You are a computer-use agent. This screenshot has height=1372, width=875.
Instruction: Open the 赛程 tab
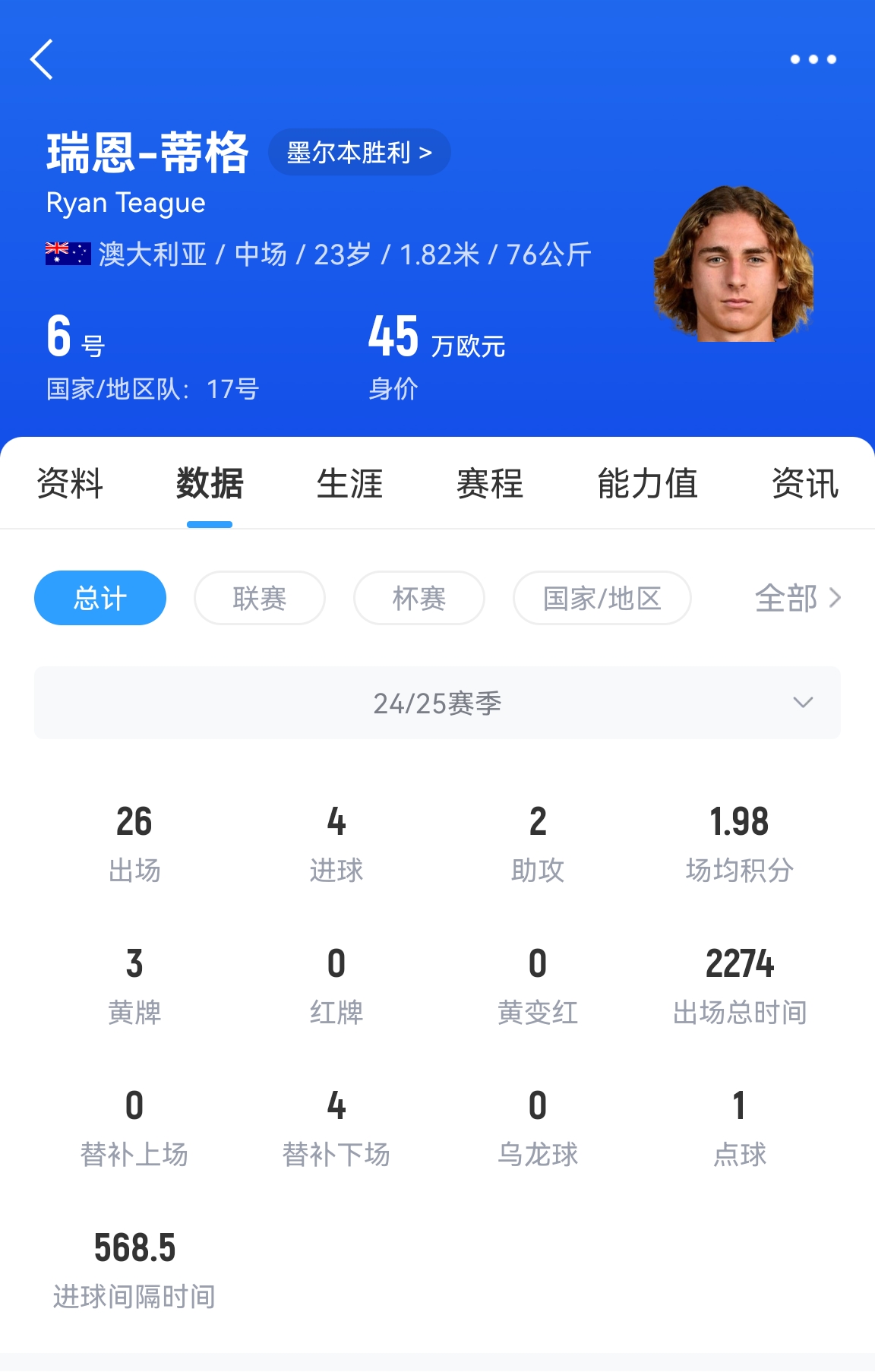(490, 484)
